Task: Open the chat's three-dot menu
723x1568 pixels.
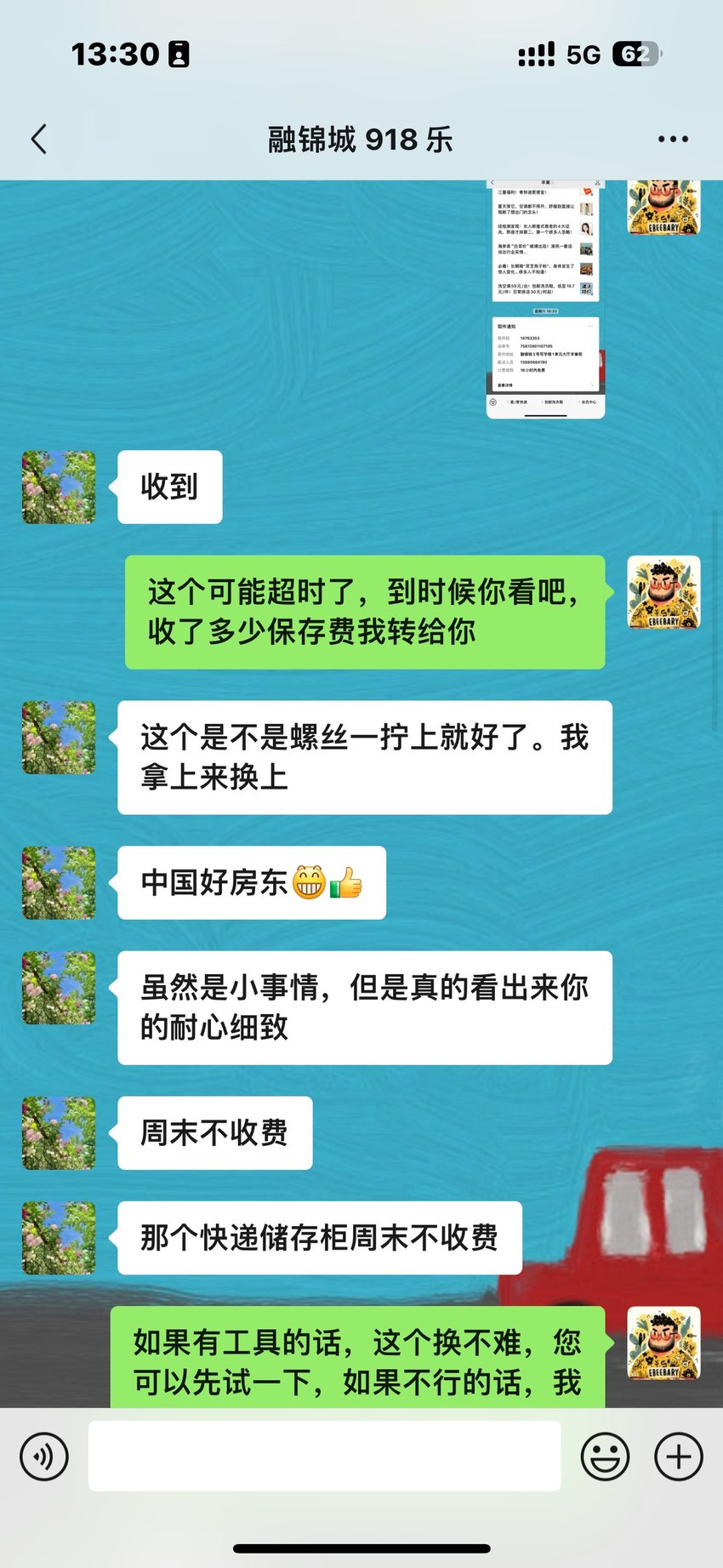Action: pos(673,140)
